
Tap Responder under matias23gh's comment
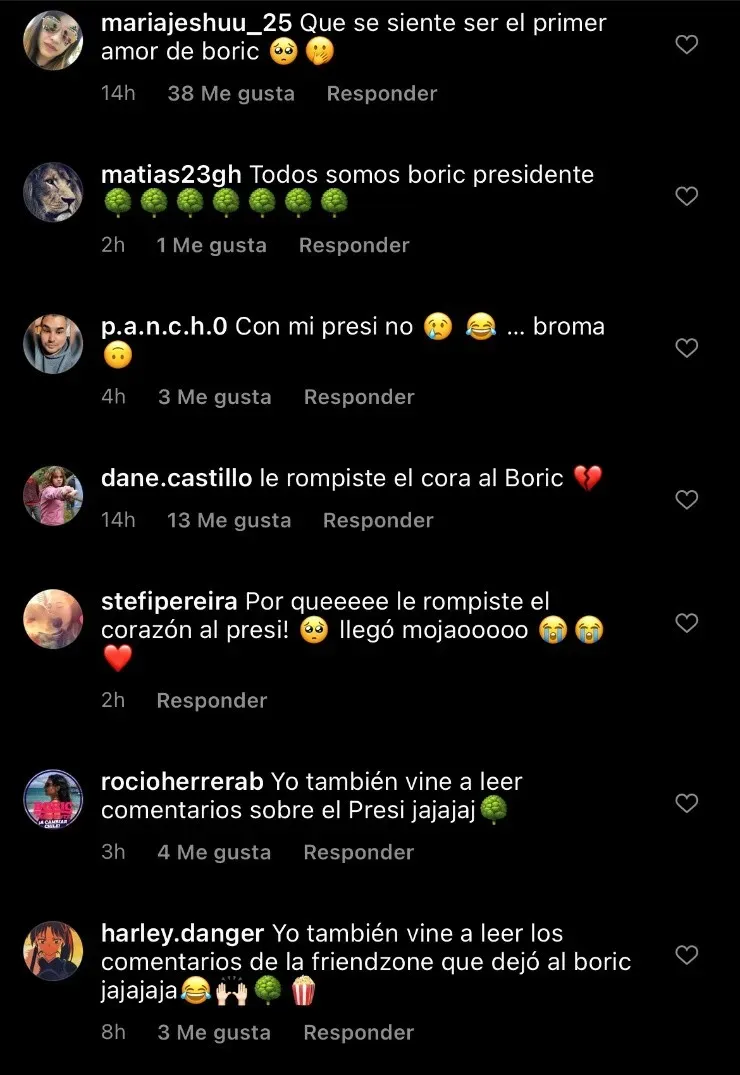tap(354, 245)
